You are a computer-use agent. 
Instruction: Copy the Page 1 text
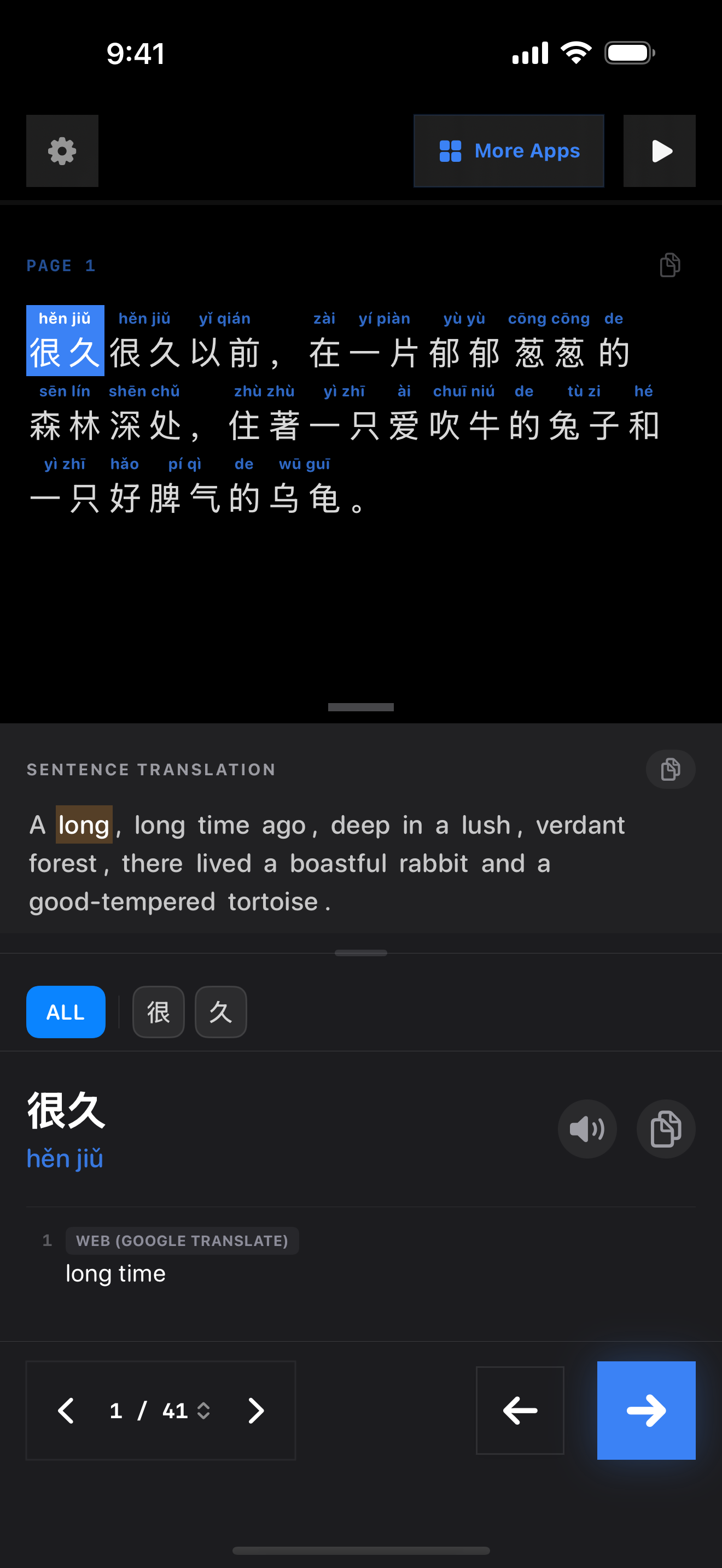coord(669,265)
